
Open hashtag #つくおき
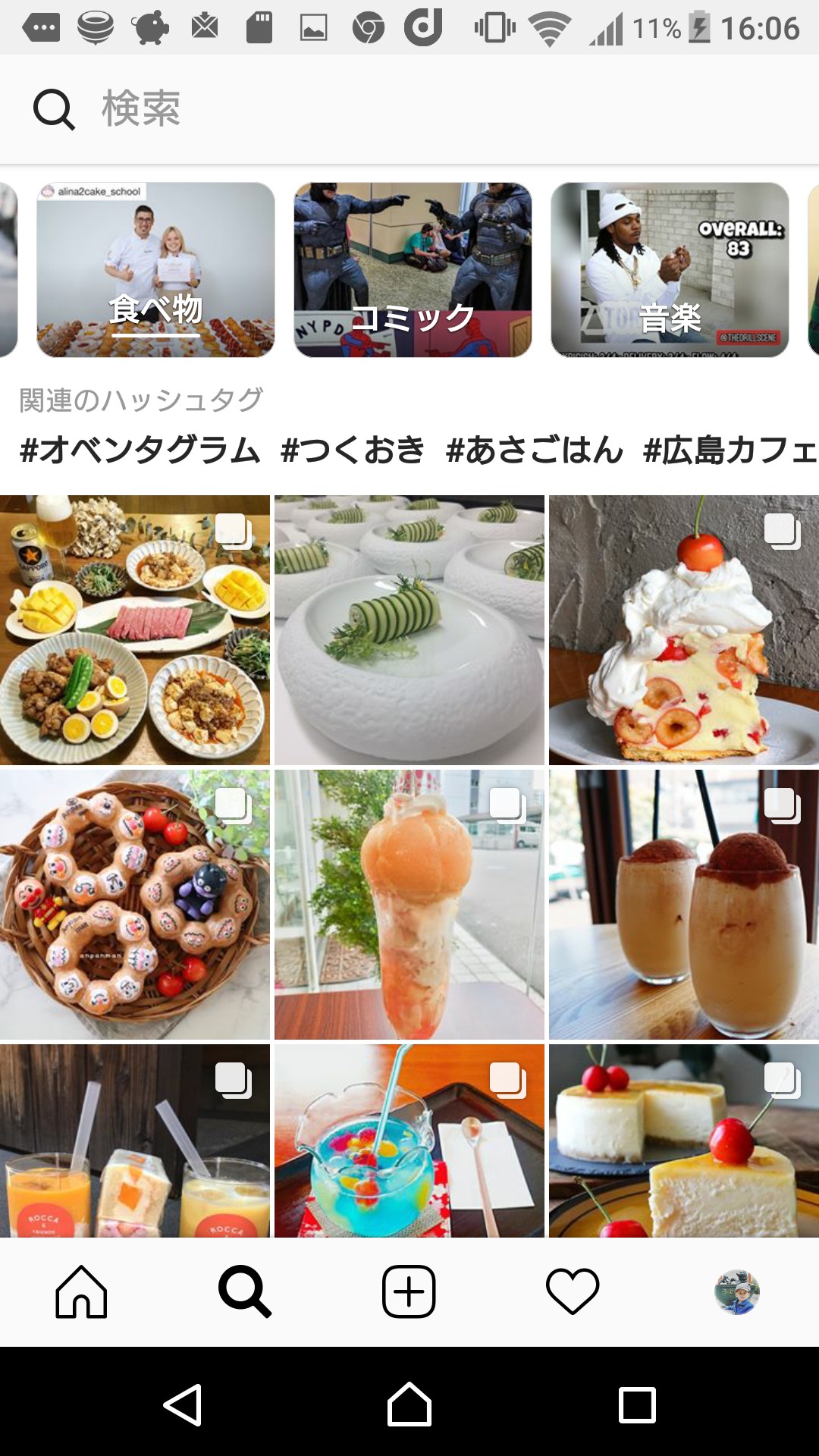pos(353,450)
